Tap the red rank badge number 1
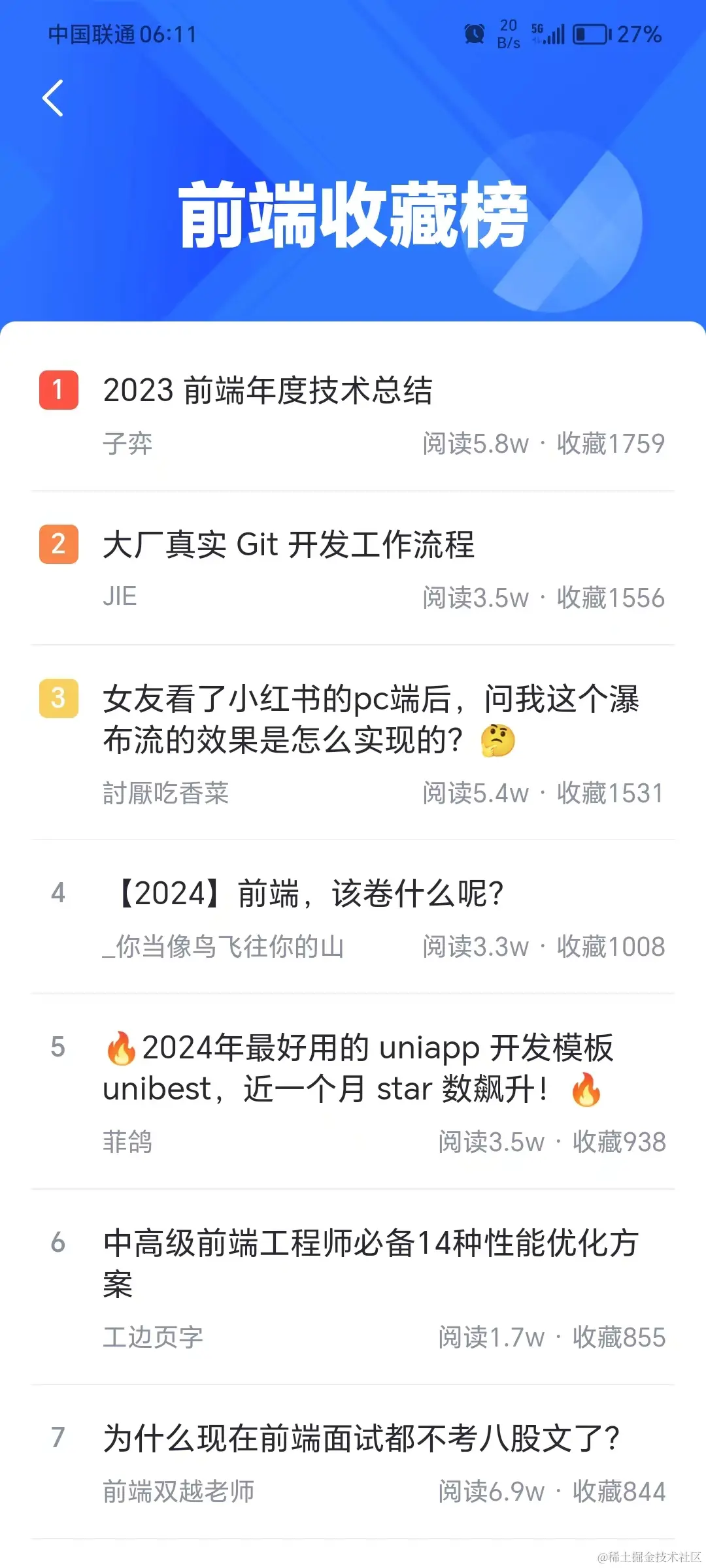 [x=58, y=391]
